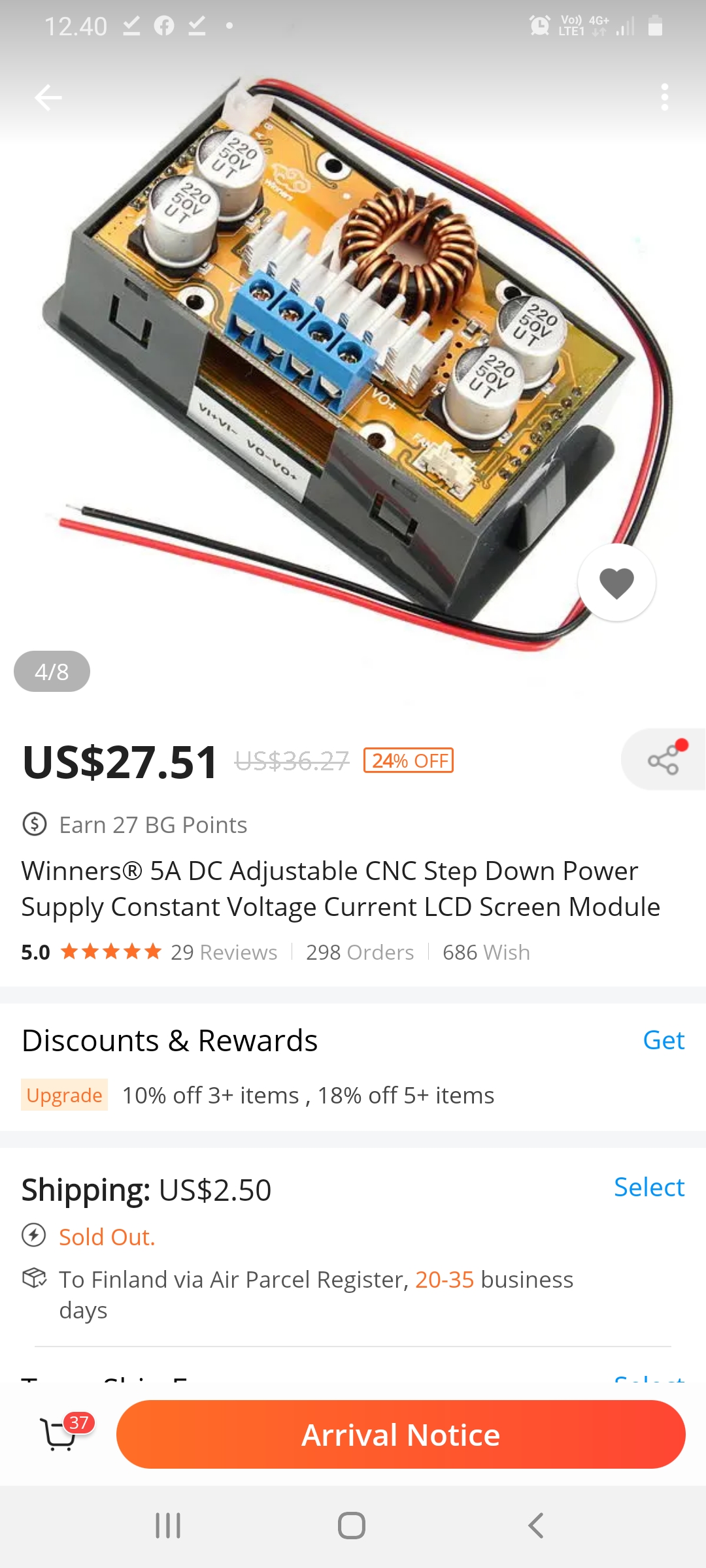The height and width of the screenshot is (1568, 706).
Task: Open the three-dot overflow menu
Action: coord(664,97)
